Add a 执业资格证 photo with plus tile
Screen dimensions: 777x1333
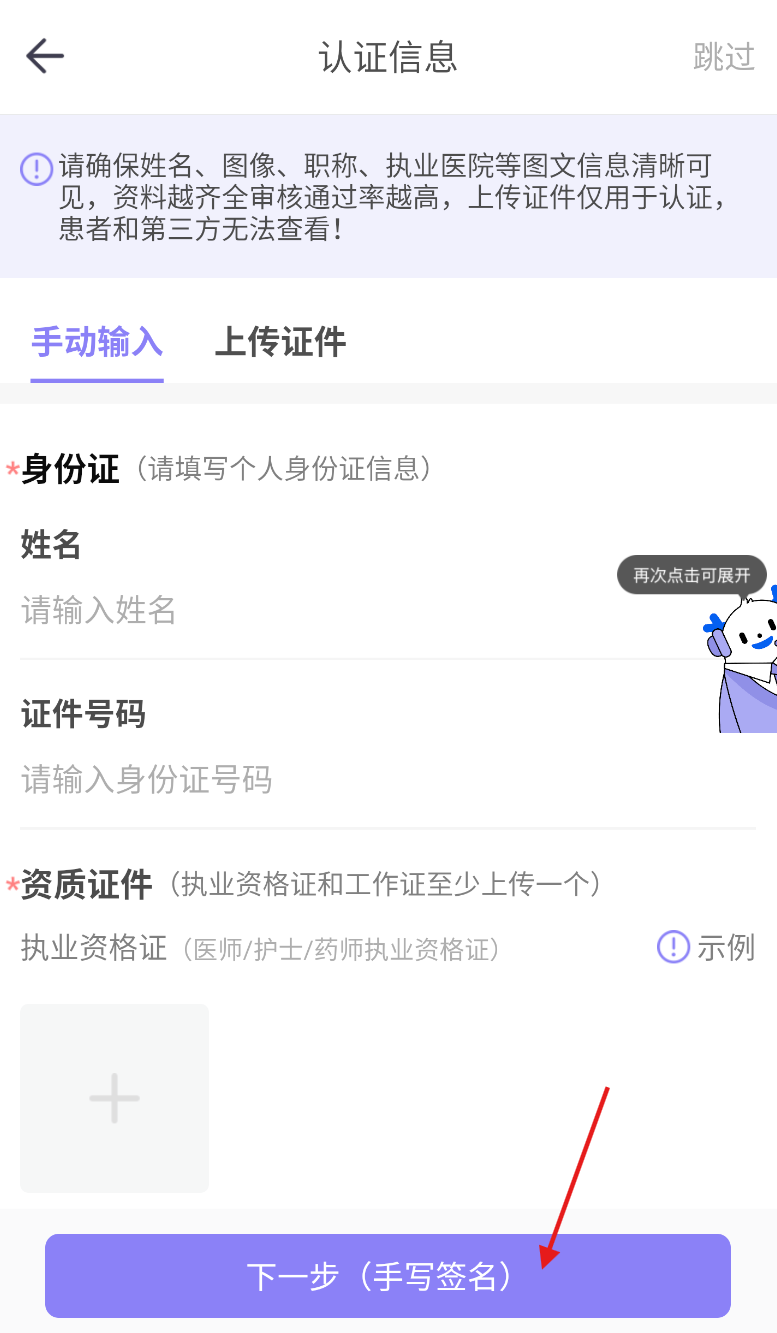click(114, 1098)
